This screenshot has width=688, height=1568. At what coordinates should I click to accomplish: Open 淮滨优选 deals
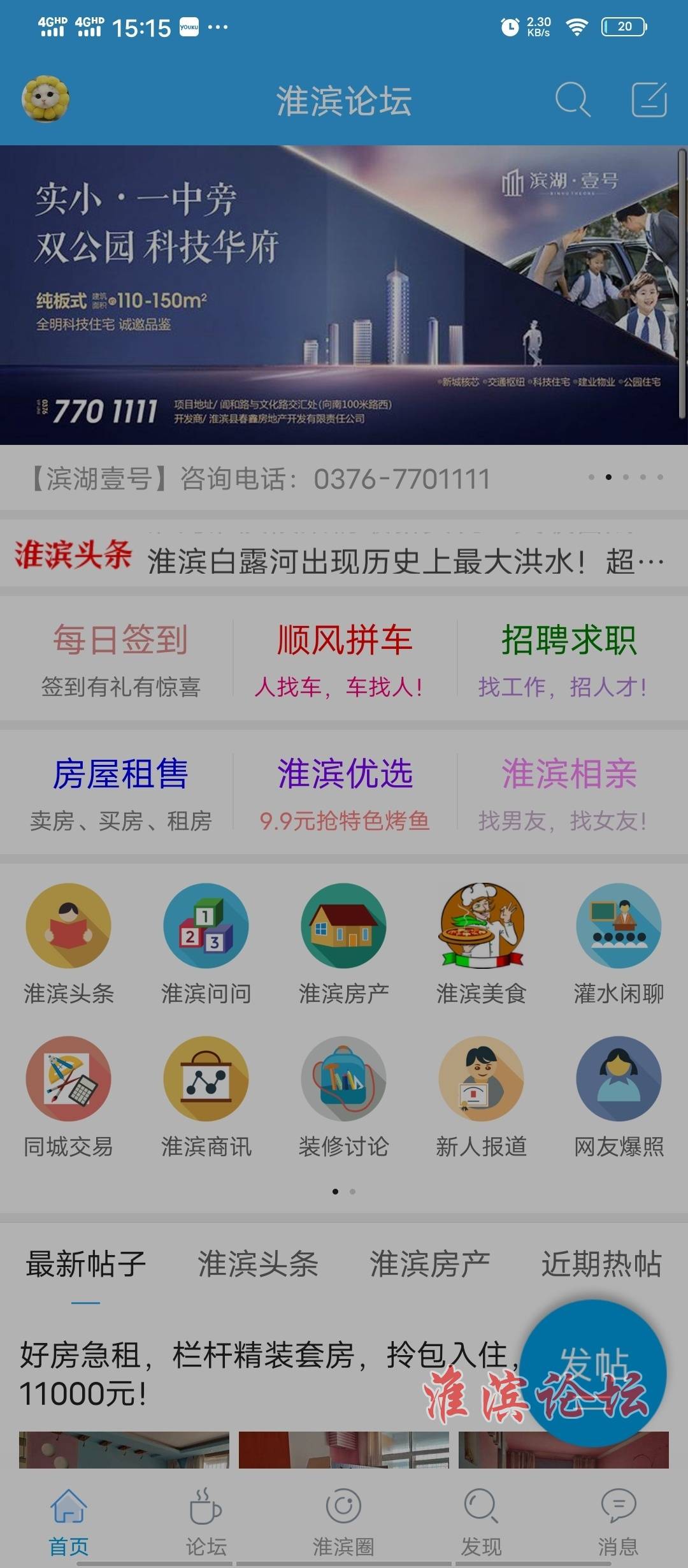pos(344,793)
